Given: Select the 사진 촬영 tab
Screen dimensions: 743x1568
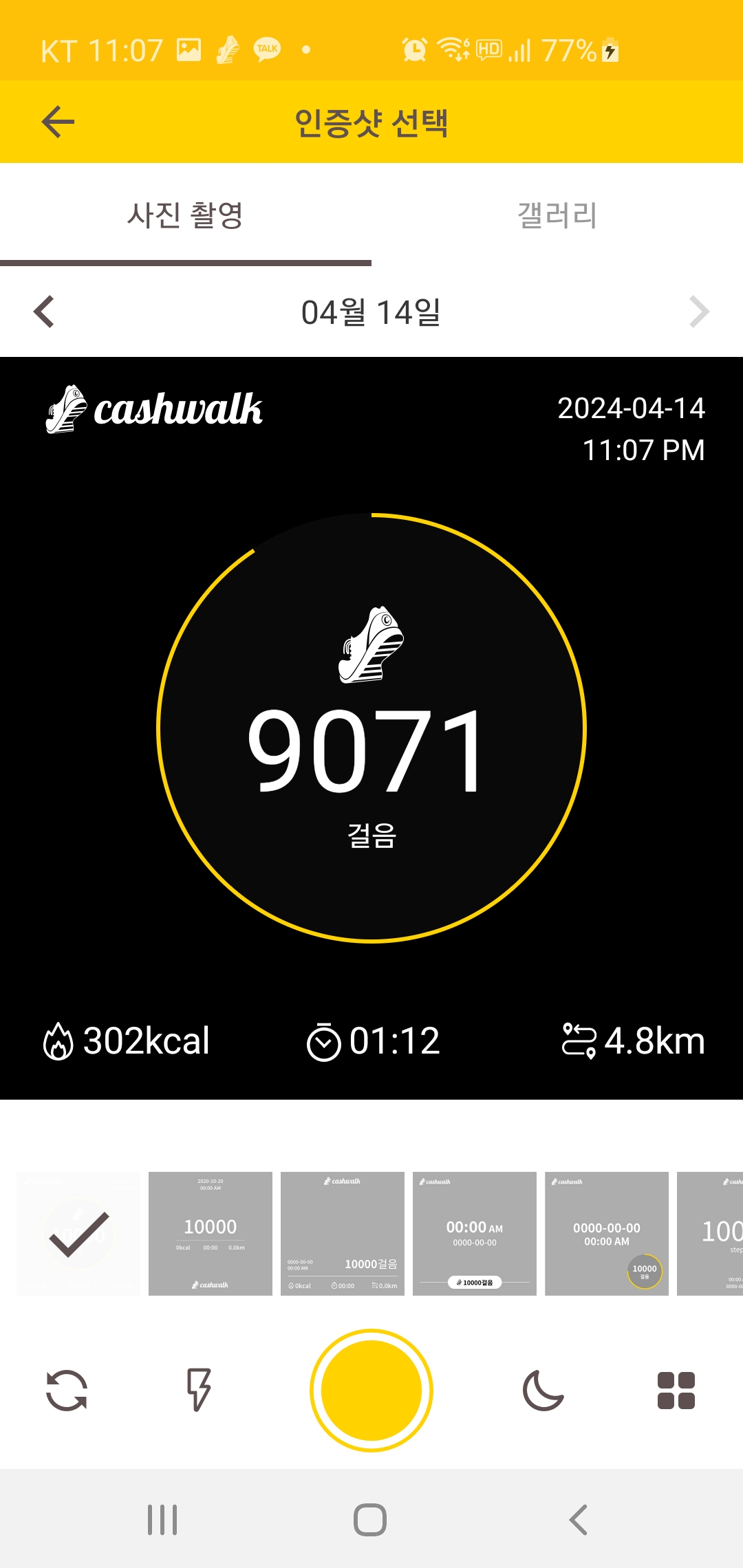Looking at the screenshot, I should coord(185,215).
